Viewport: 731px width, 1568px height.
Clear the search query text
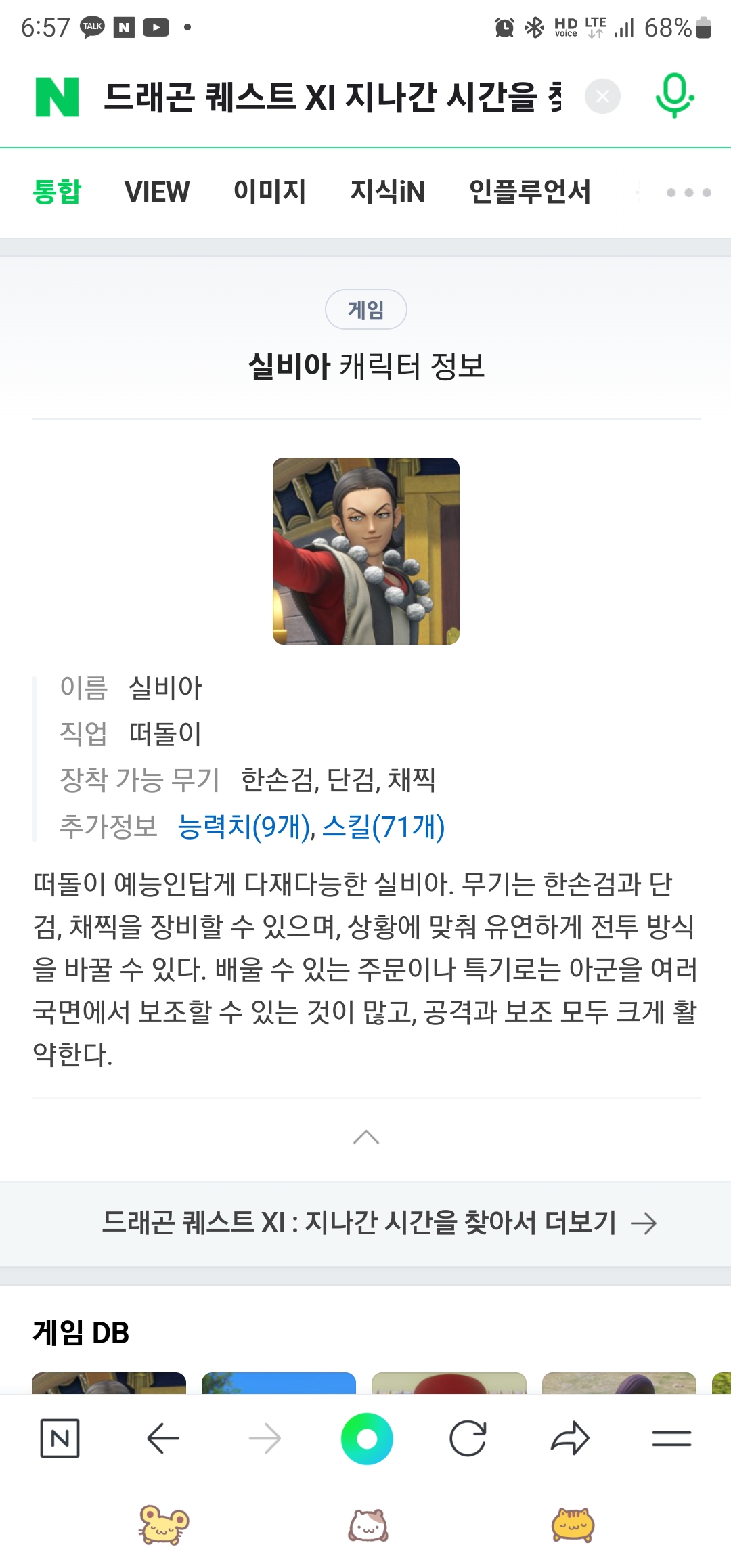pos(602,97)
